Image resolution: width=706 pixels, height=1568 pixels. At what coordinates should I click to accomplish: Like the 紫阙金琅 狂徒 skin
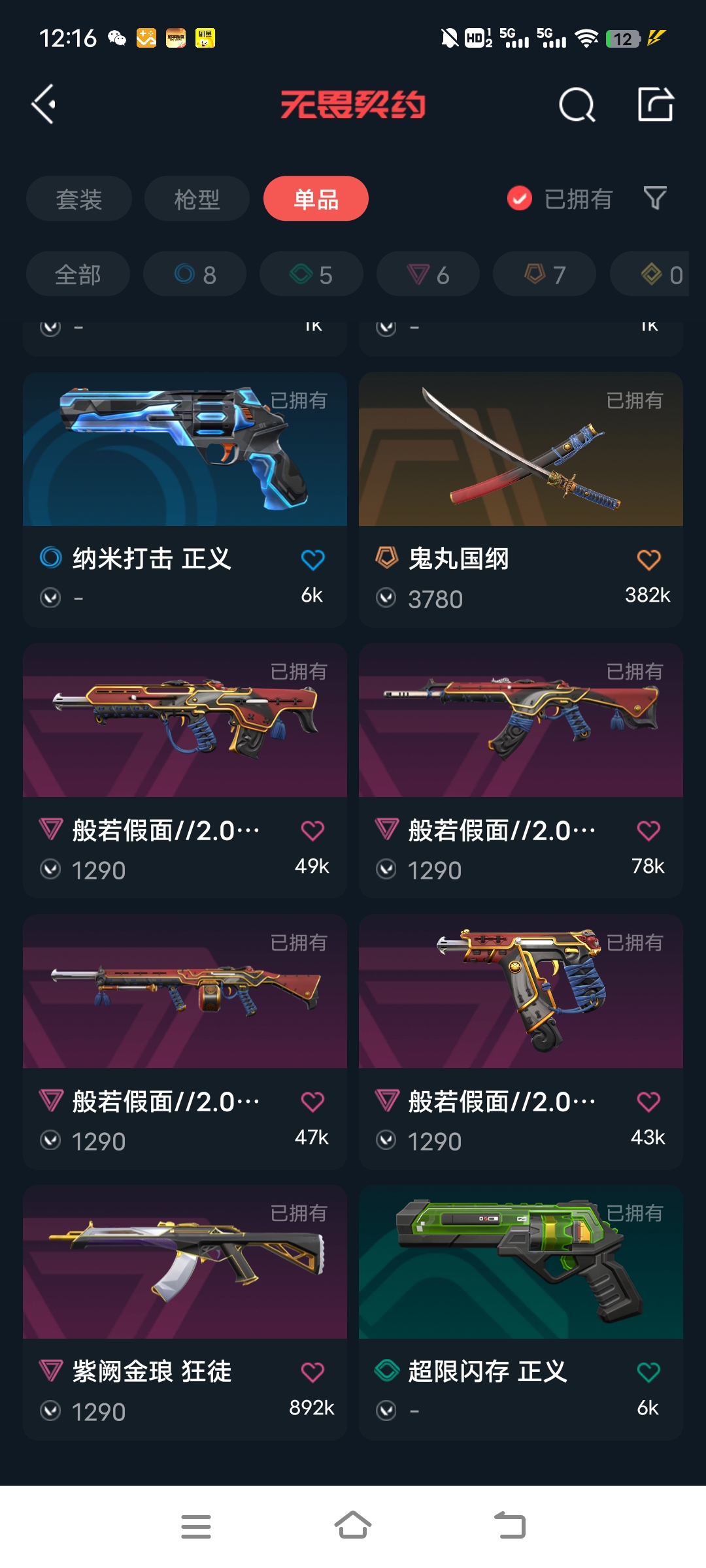tap(312, 1372)
